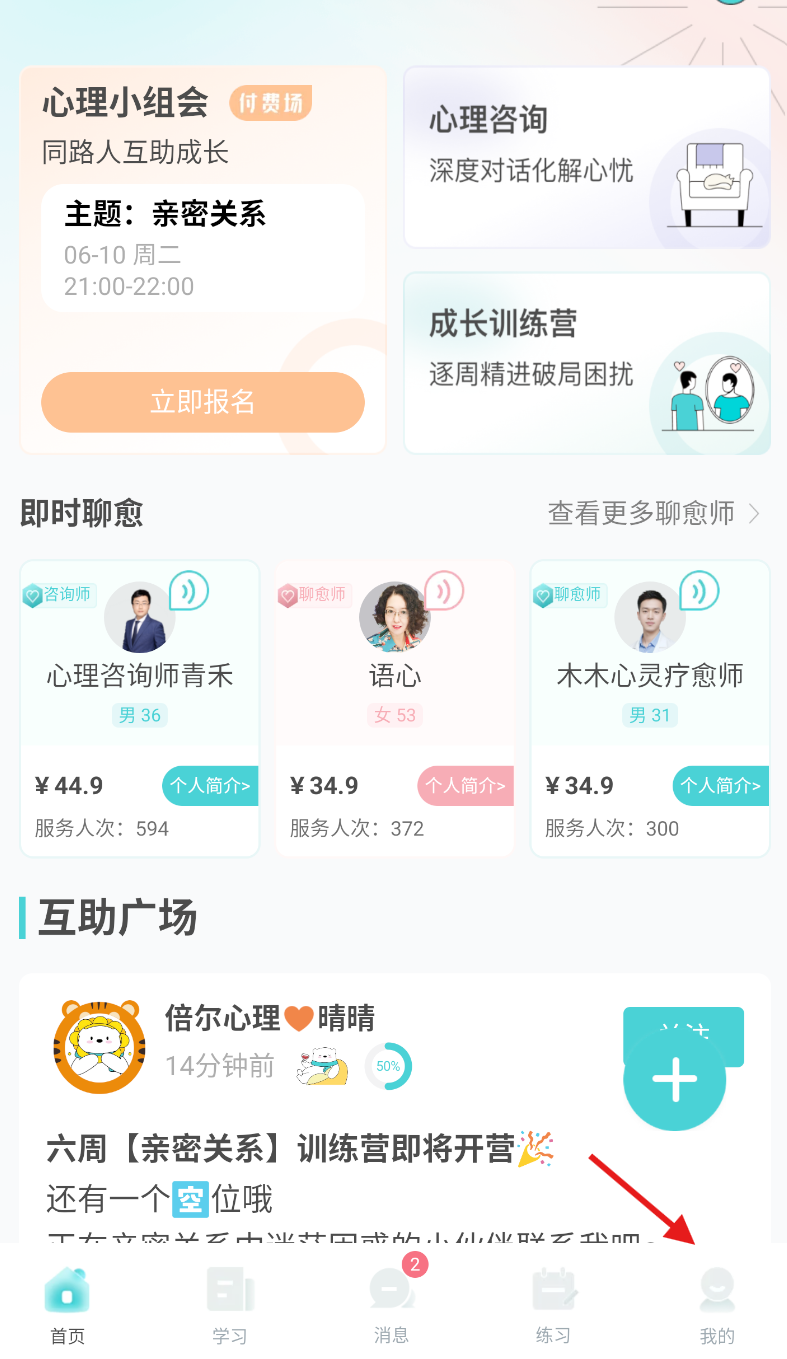The width and height of the screenshot is (787, 1359).
Task: Tap 立即报名 to sign up
Action: point(203,402)
